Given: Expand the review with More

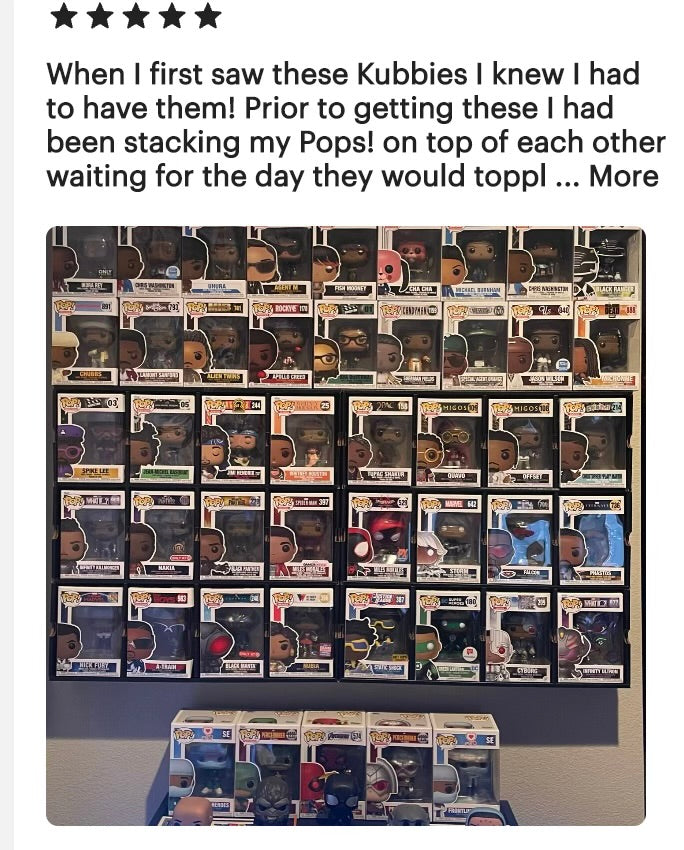Looking at the screenshot, I should tap(623, 177).
